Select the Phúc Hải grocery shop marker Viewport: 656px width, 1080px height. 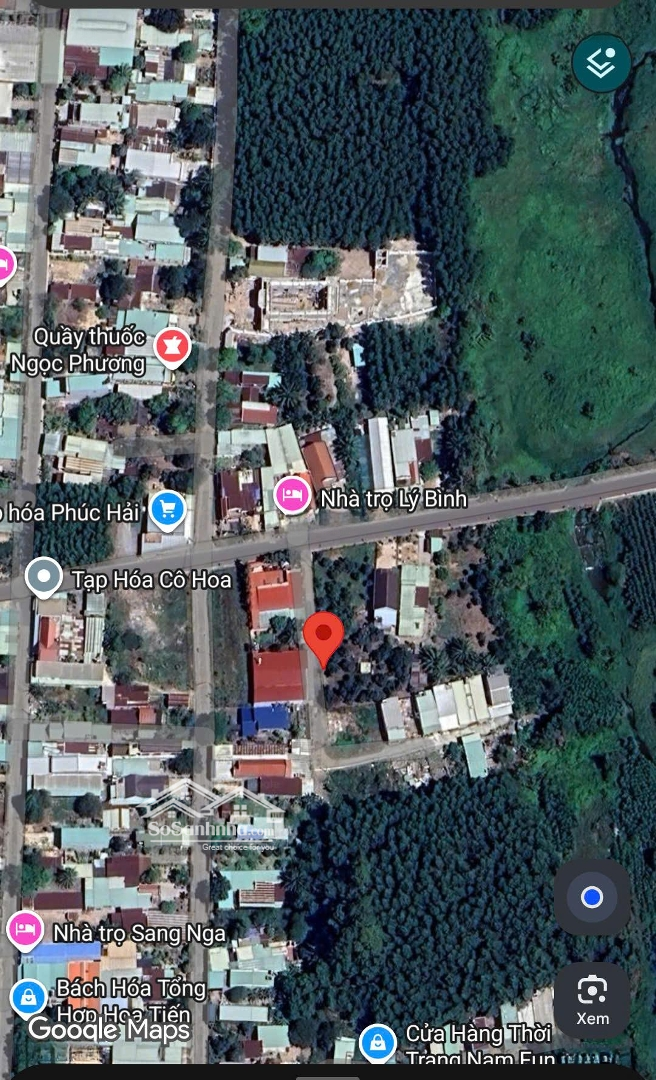(166, 510)
